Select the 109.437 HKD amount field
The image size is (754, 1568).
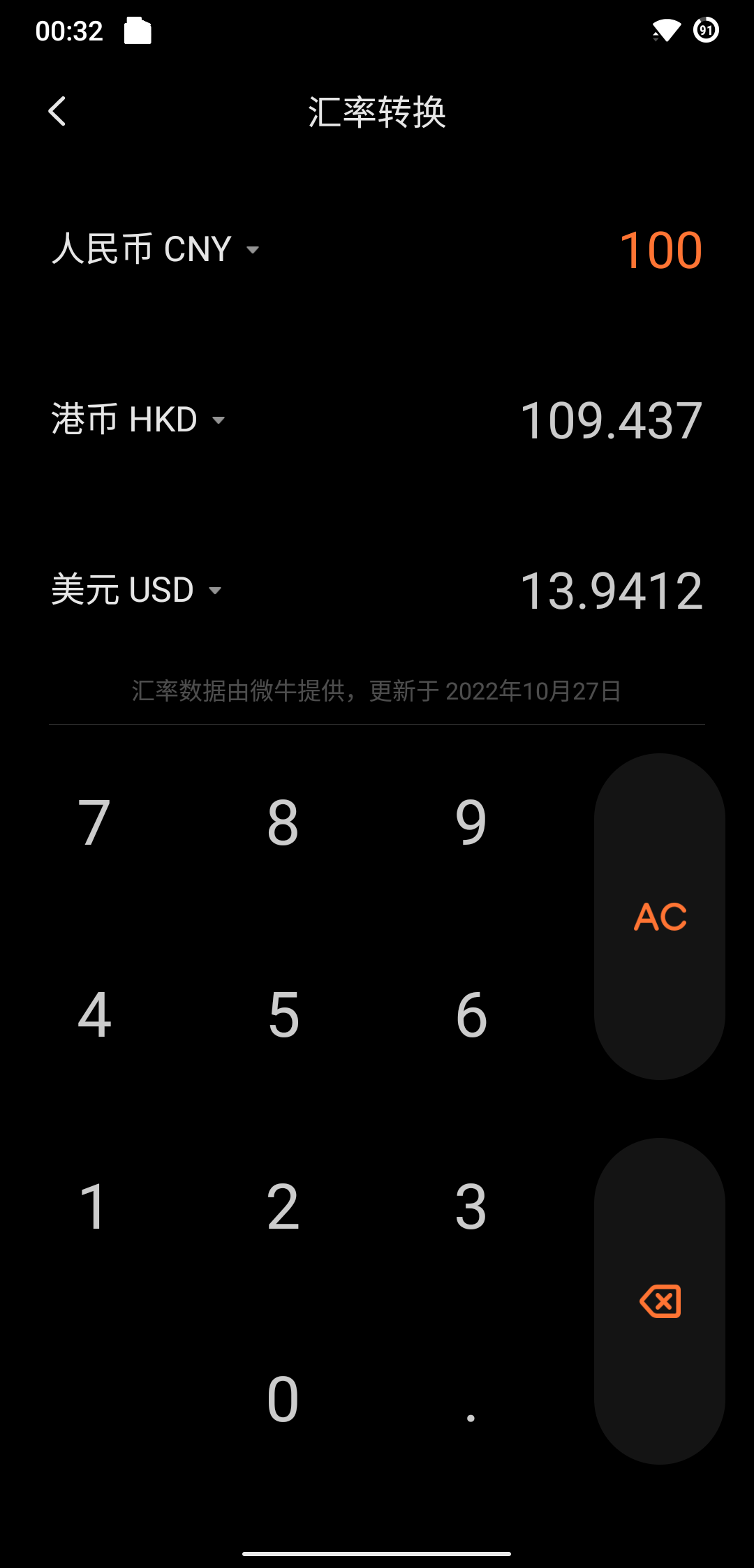point(611,421)
